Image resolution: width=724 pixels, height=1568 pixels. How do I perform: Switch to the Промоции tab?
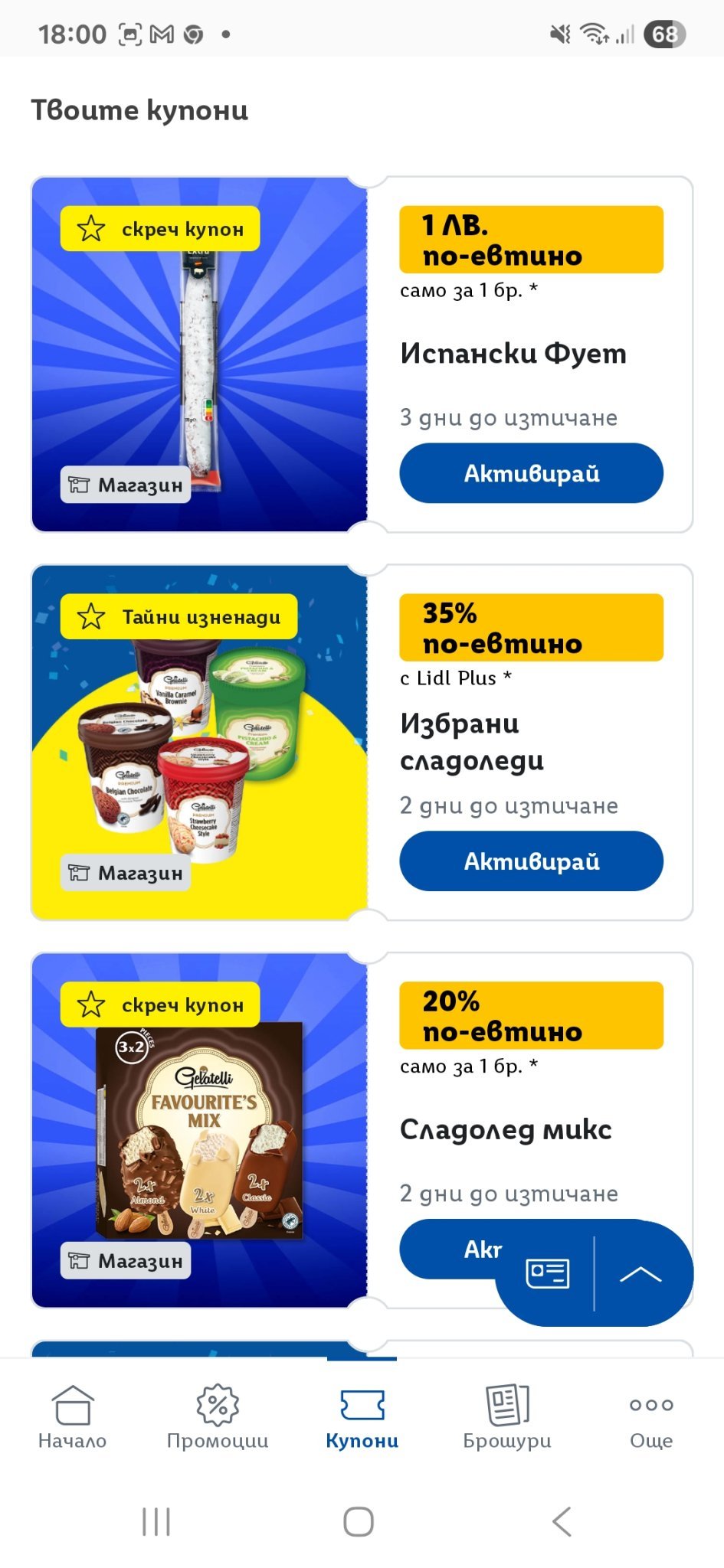click(218, 1416)
